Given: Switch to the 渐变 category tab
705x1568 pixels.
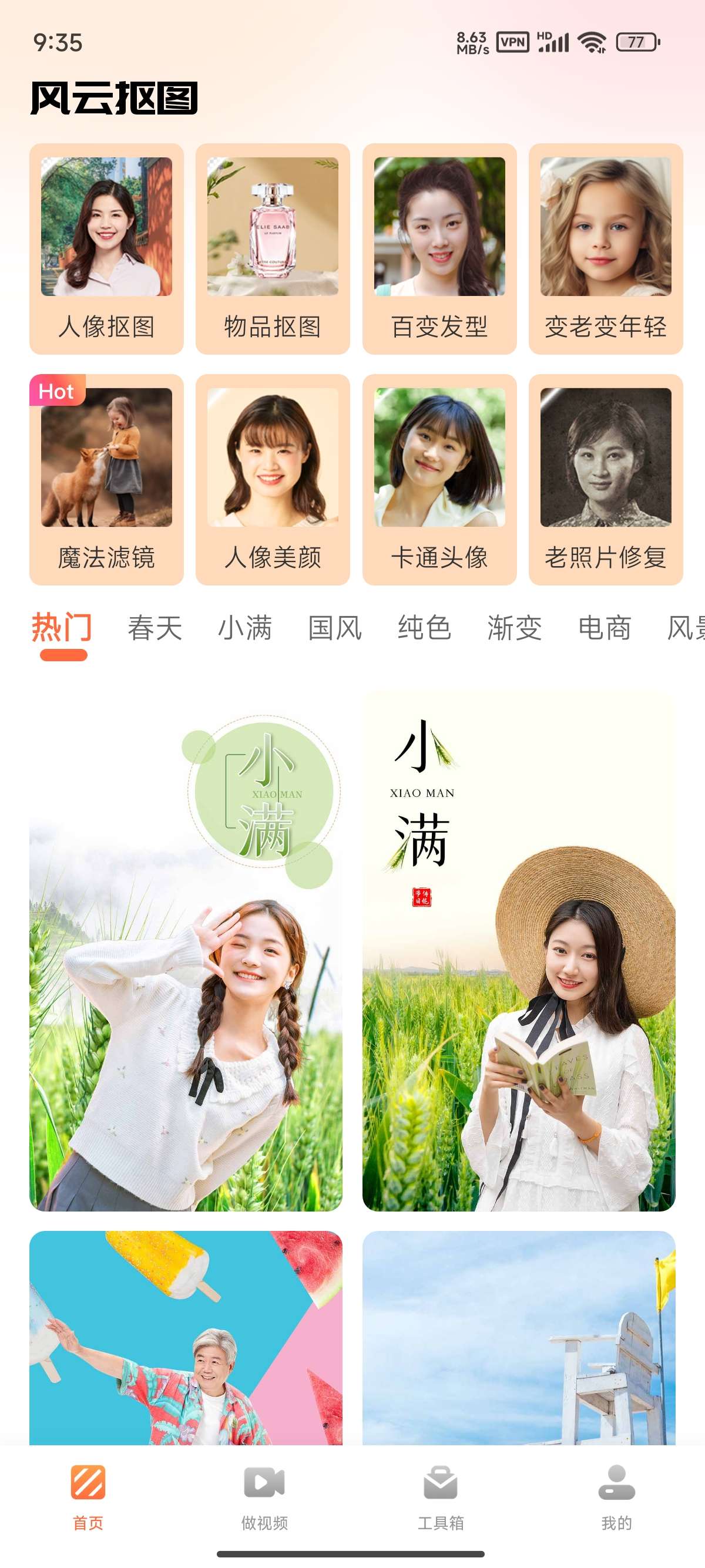Looking at the screenshot, I should pos(515,628).
